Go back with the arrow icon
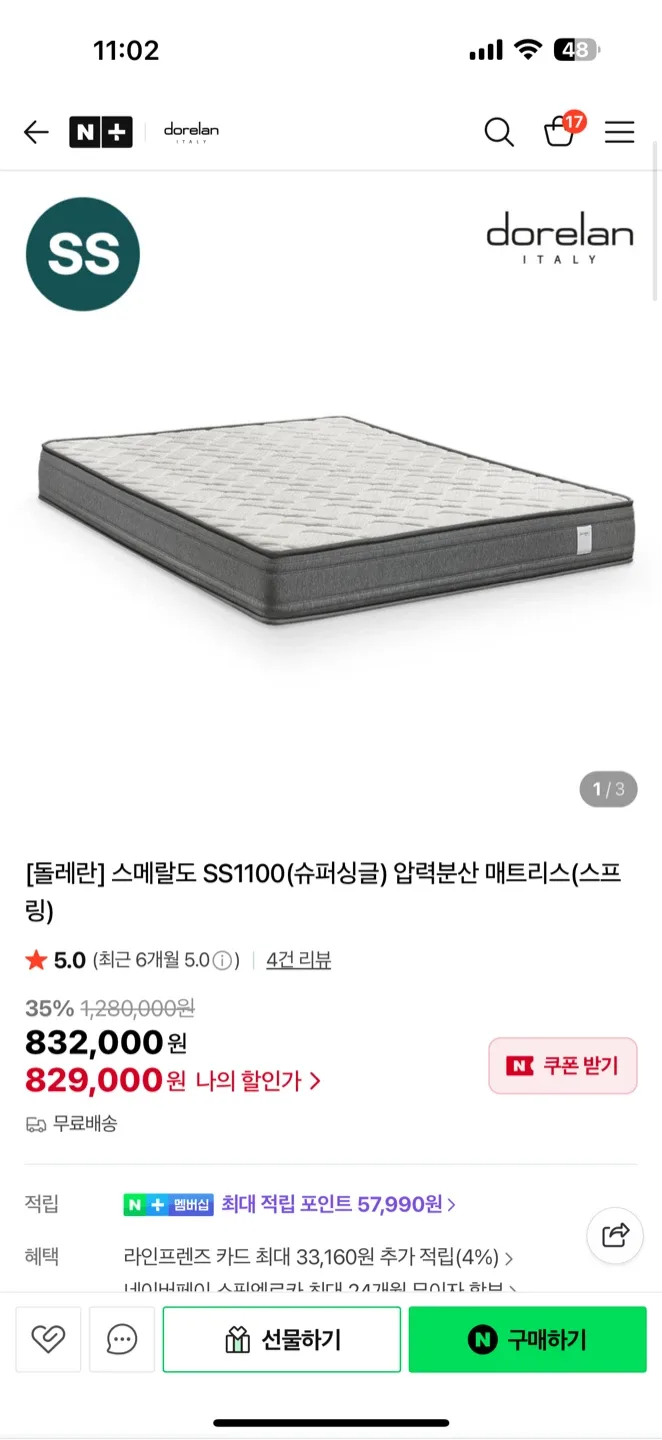662x1440 pixels. pyautogui.click(x=36, y=132)
